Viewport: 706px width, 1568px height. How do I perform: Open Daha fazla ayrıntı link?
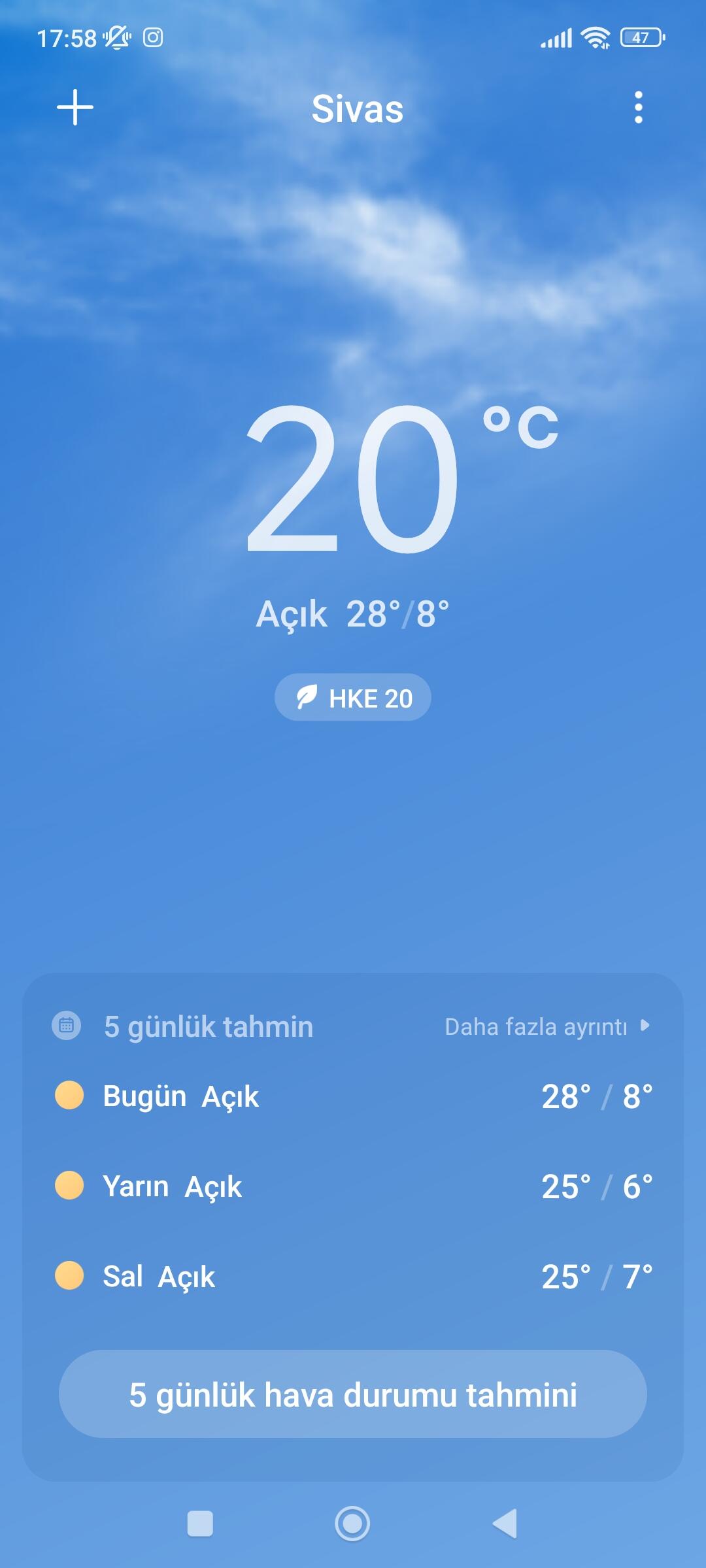pyautogui.click(x=548, y=1026)
